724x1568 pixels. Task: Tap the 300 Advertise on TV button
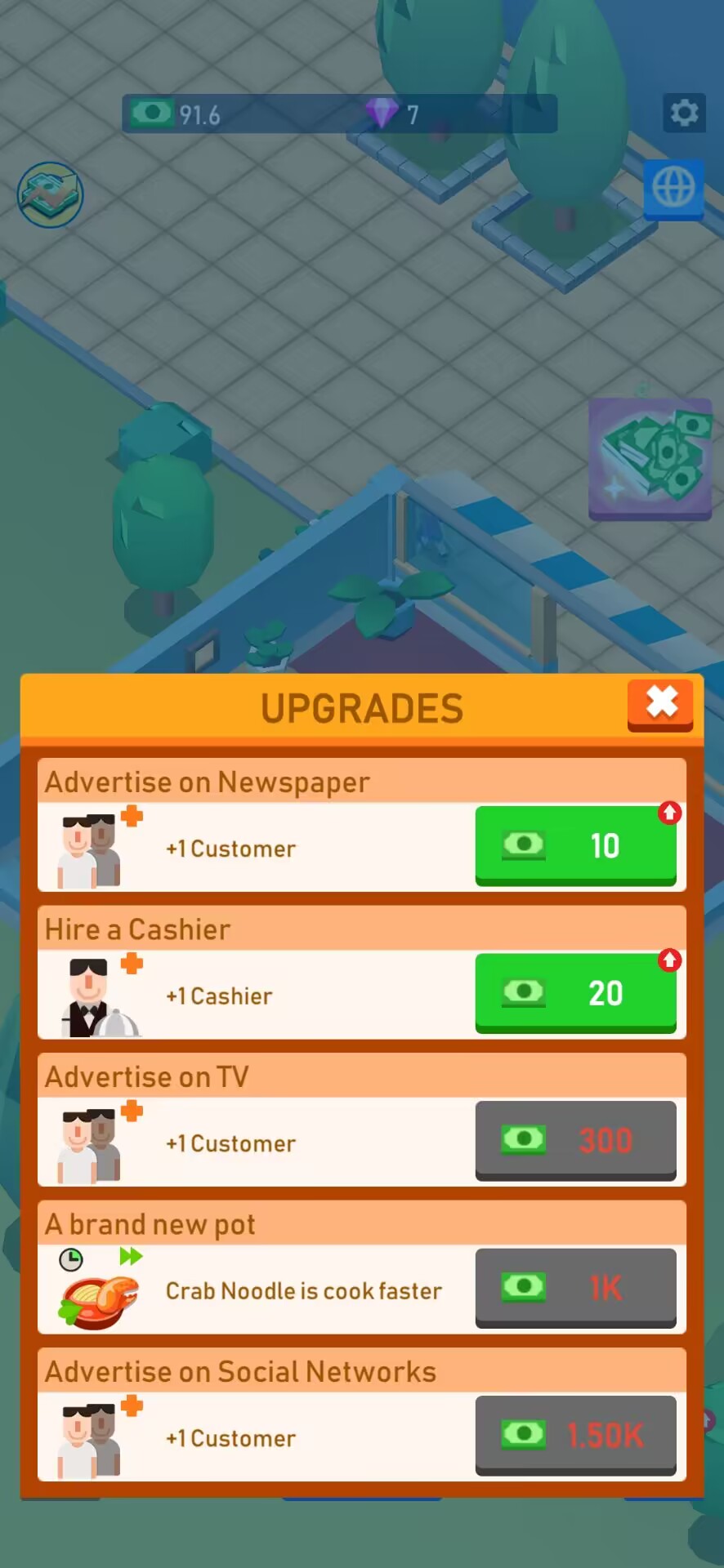point(575,1140)
